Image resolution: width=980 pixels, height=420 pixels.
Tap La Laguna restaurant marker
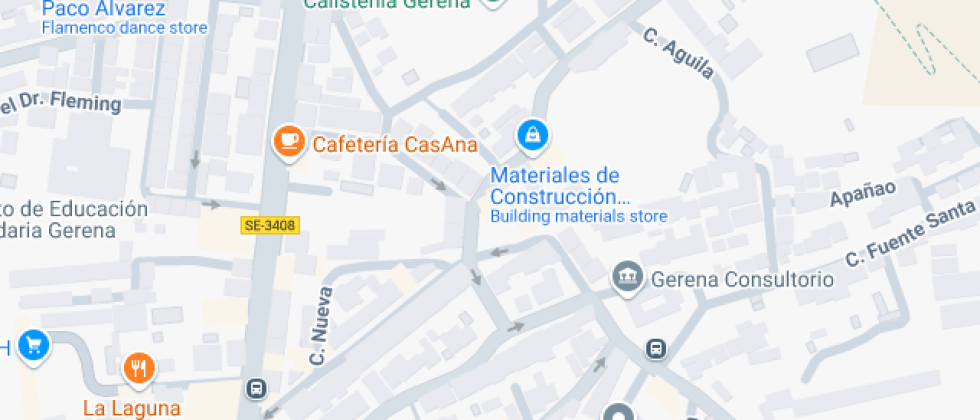tap(139, 369)
